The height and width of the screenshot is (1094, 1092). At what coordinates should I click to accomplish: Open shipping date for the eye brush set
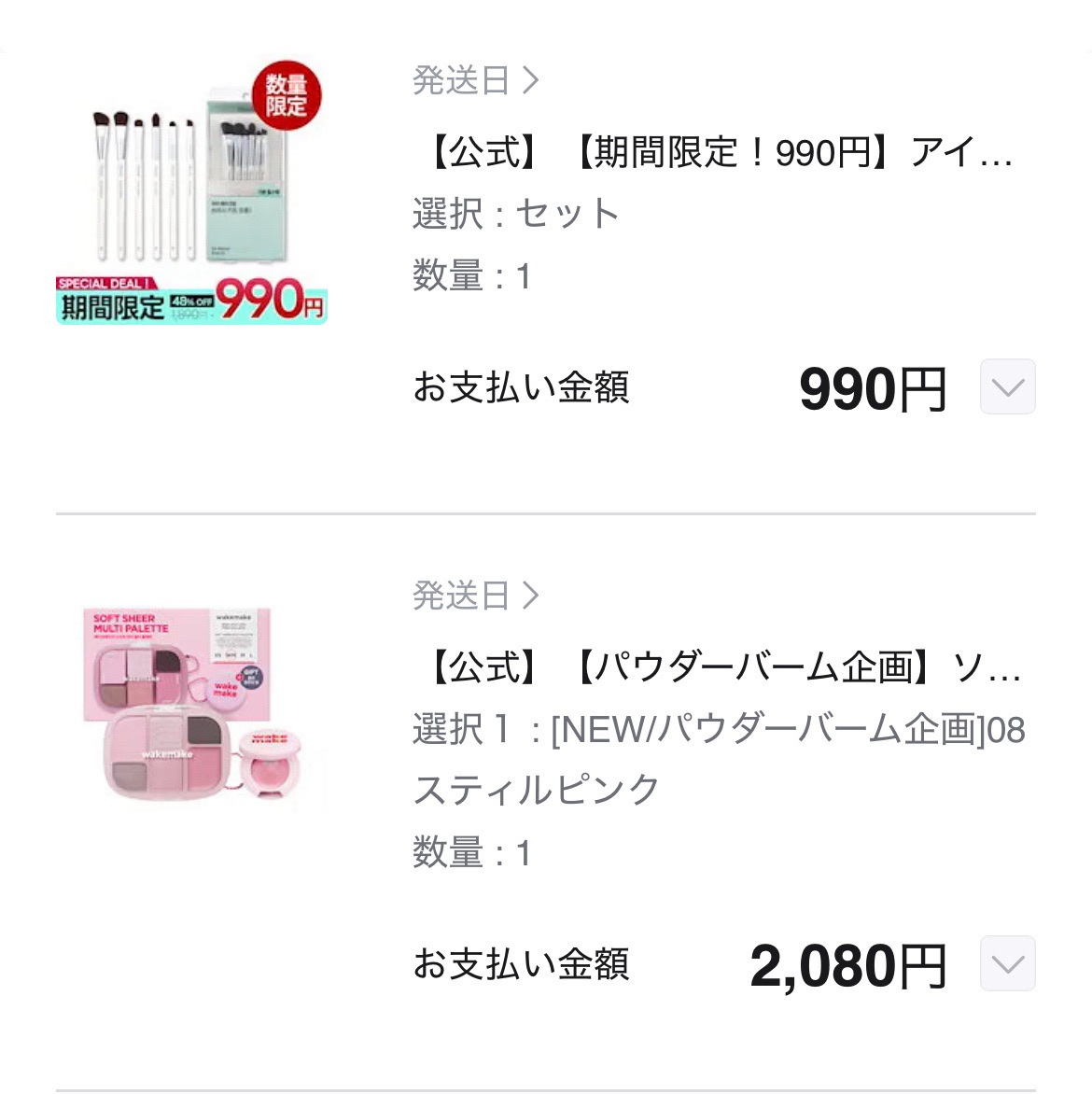(x=476, y=80)
